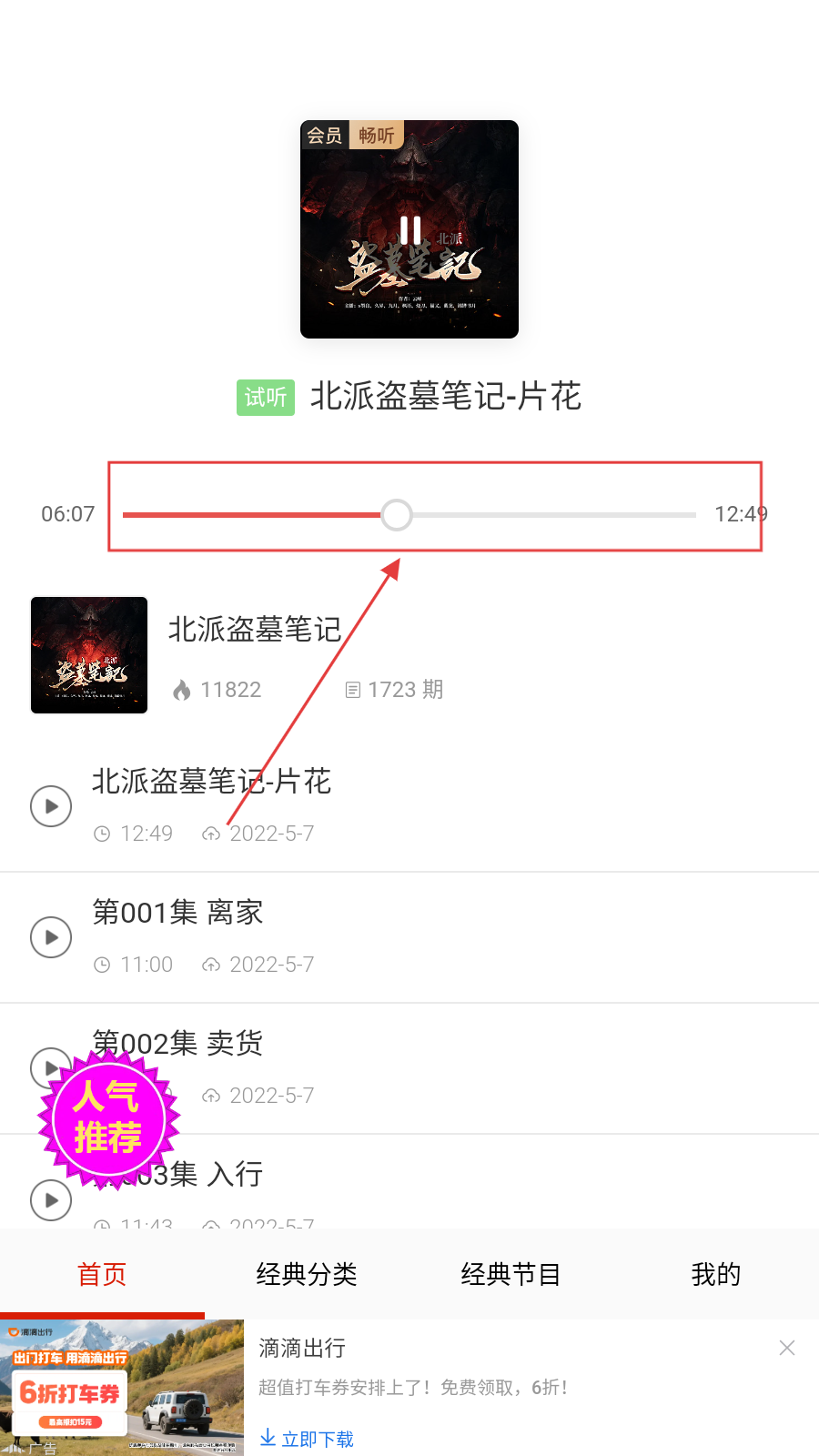
Task: Play the episode 北派盗墓笔记-片花
Action: click(x=51, y=806)
